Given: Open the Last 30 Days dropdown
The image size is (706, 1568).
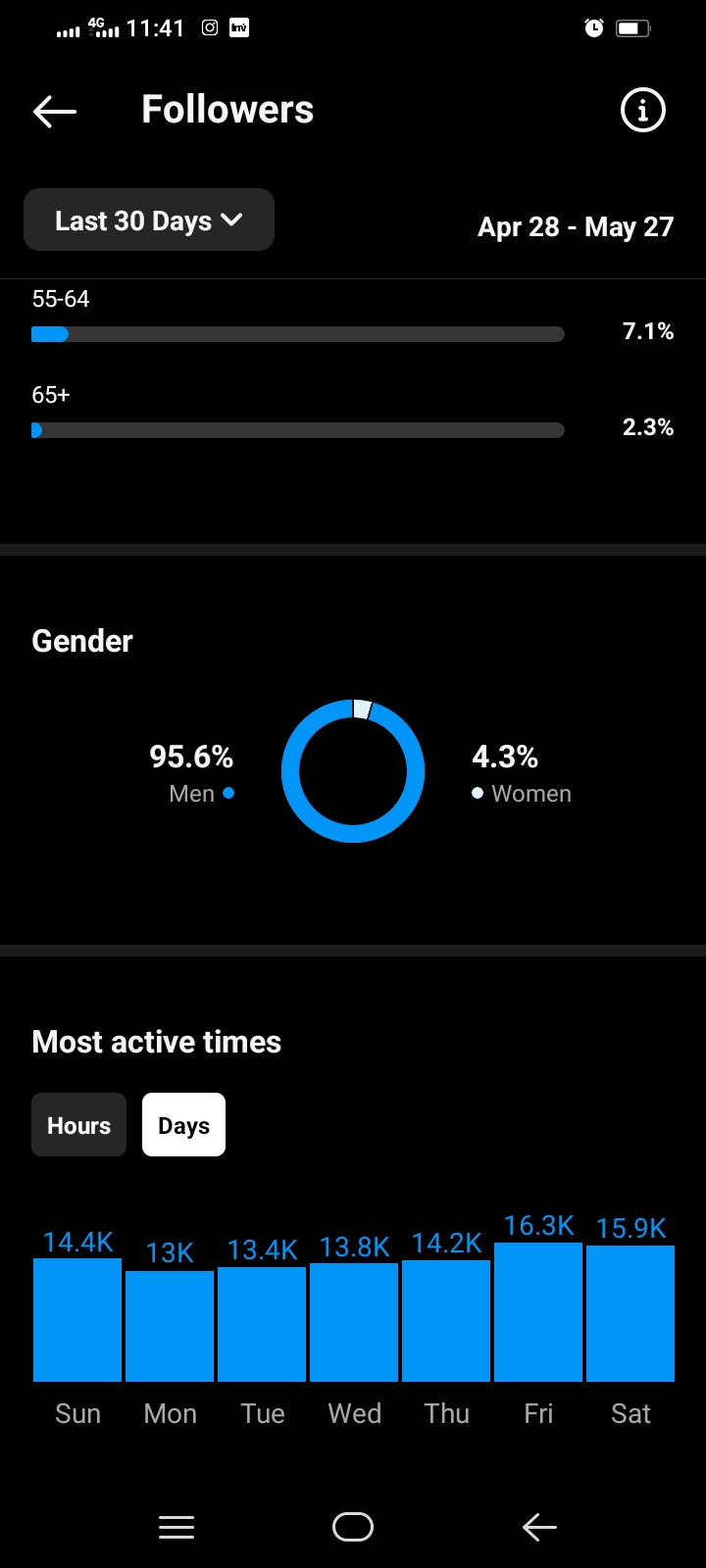Looking at the screenshot, I should coord(149,220).
